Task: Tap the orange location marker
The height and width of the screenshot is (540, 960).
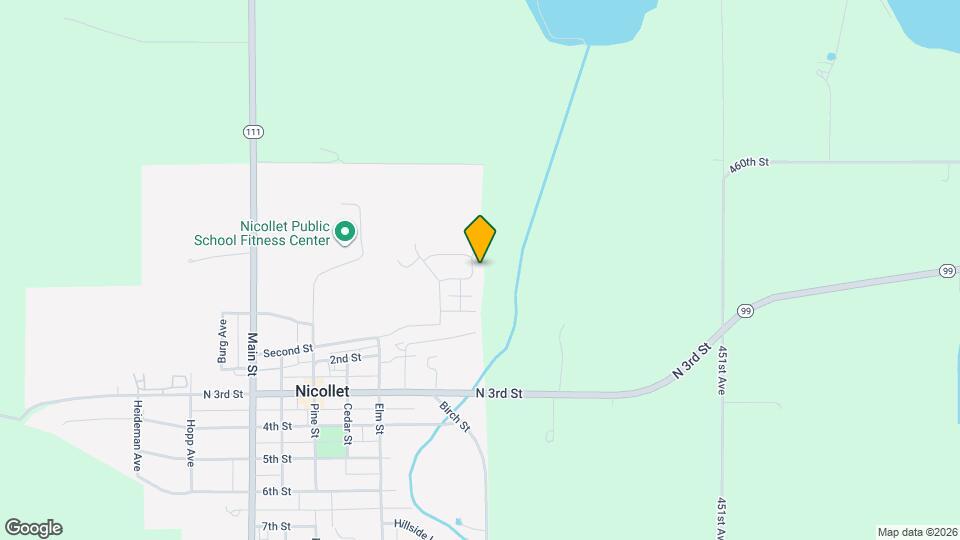Action: click(480, 238)
